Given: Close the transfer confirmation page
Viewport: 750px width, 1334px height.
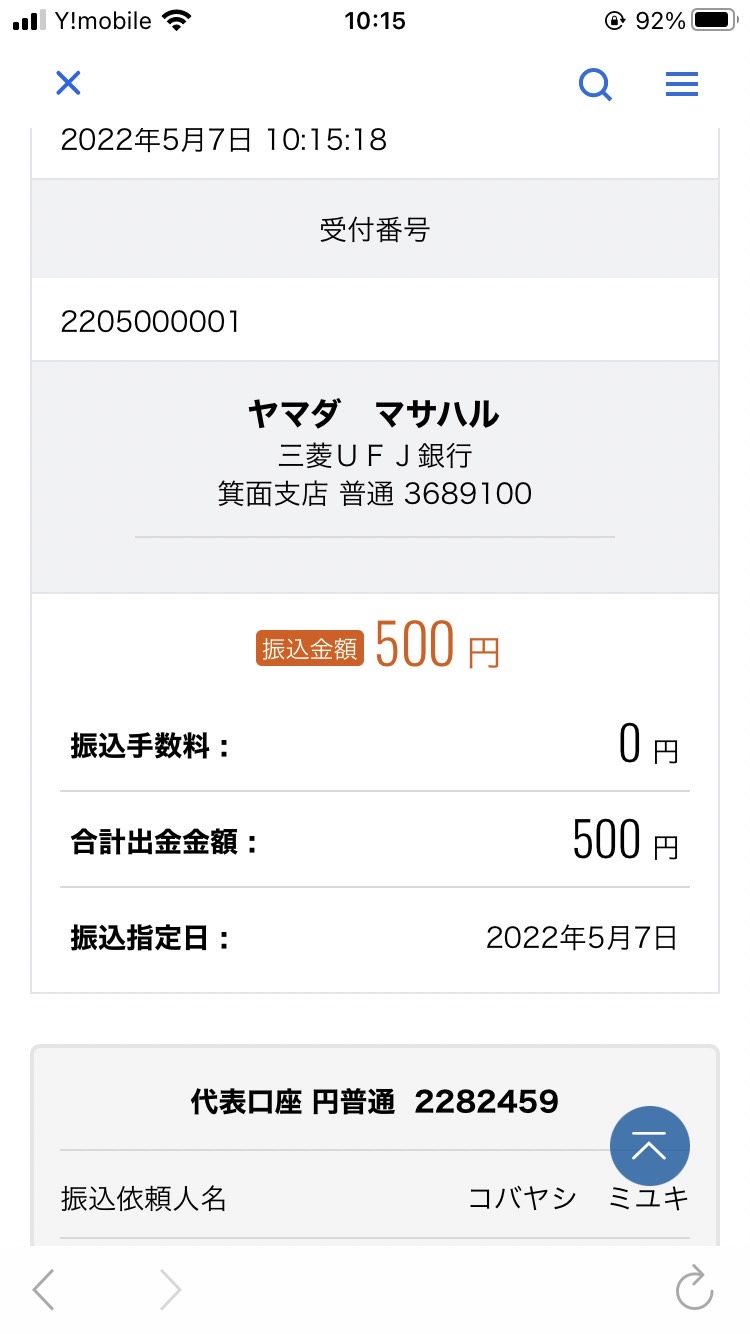Looking at the screenshot, I should [68, 83].
